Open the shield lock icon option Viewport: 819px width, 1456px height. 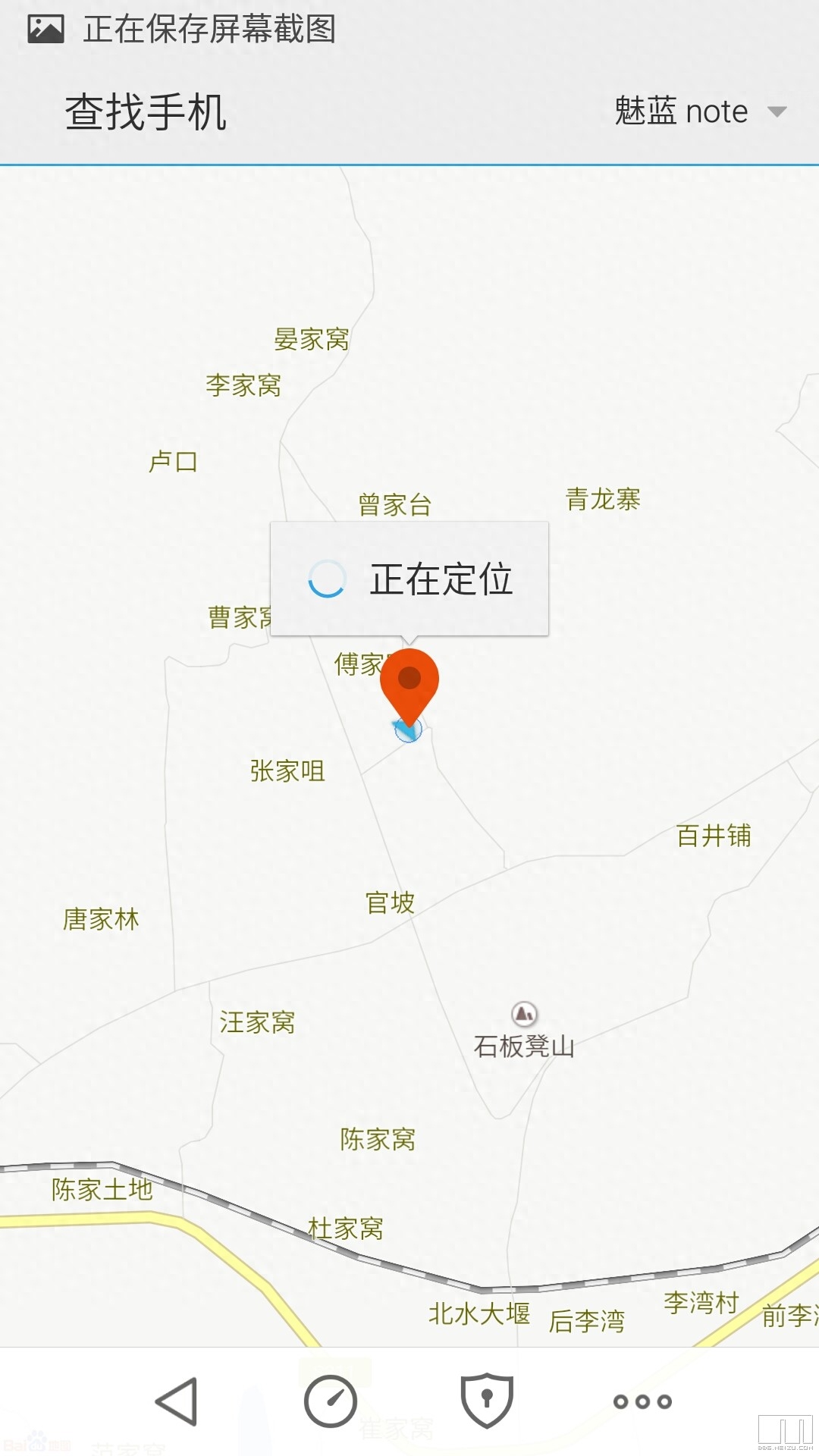coord(487,1401)
